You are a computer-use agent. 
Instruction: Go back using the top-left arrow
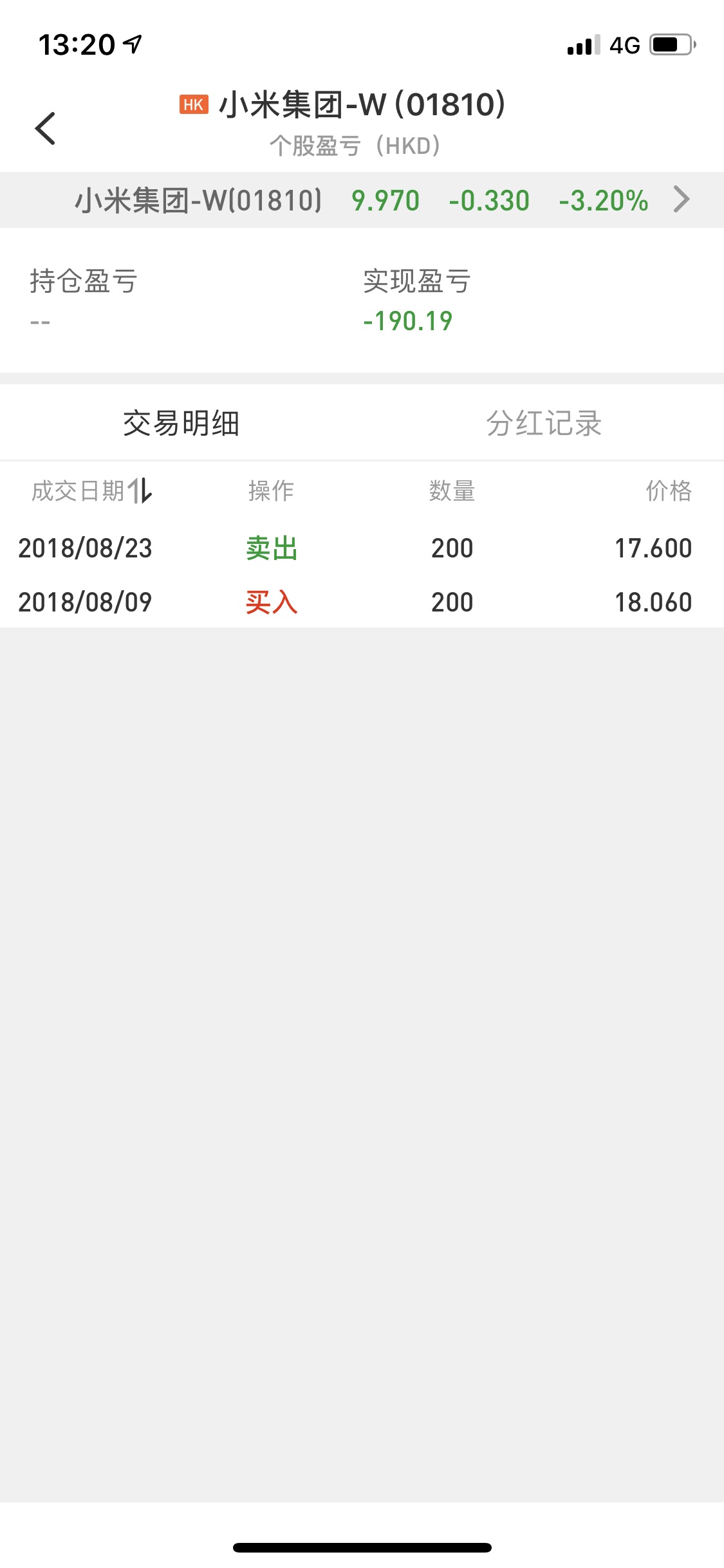[45, 128]
